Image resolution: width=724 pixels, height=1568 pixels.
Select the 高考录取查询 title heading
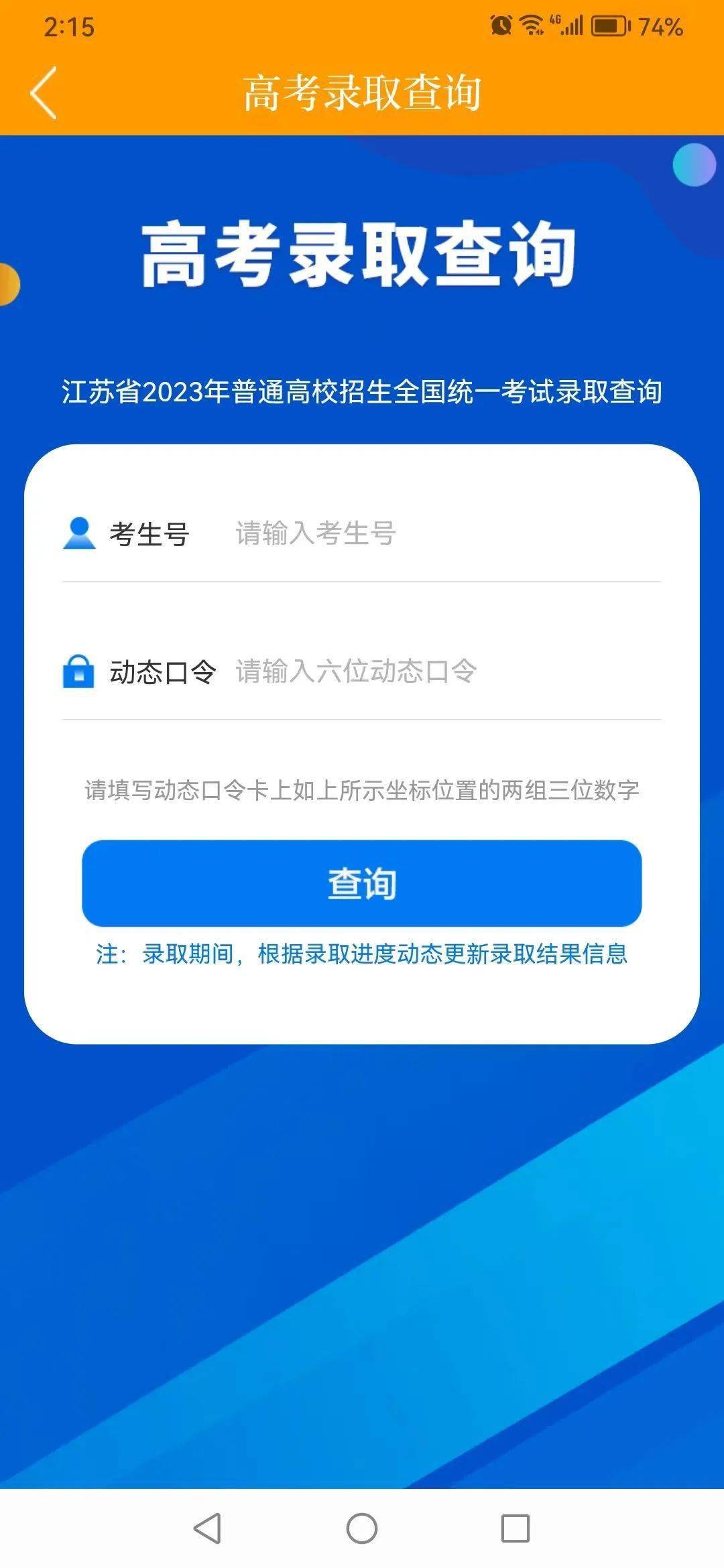pos(362,257)
